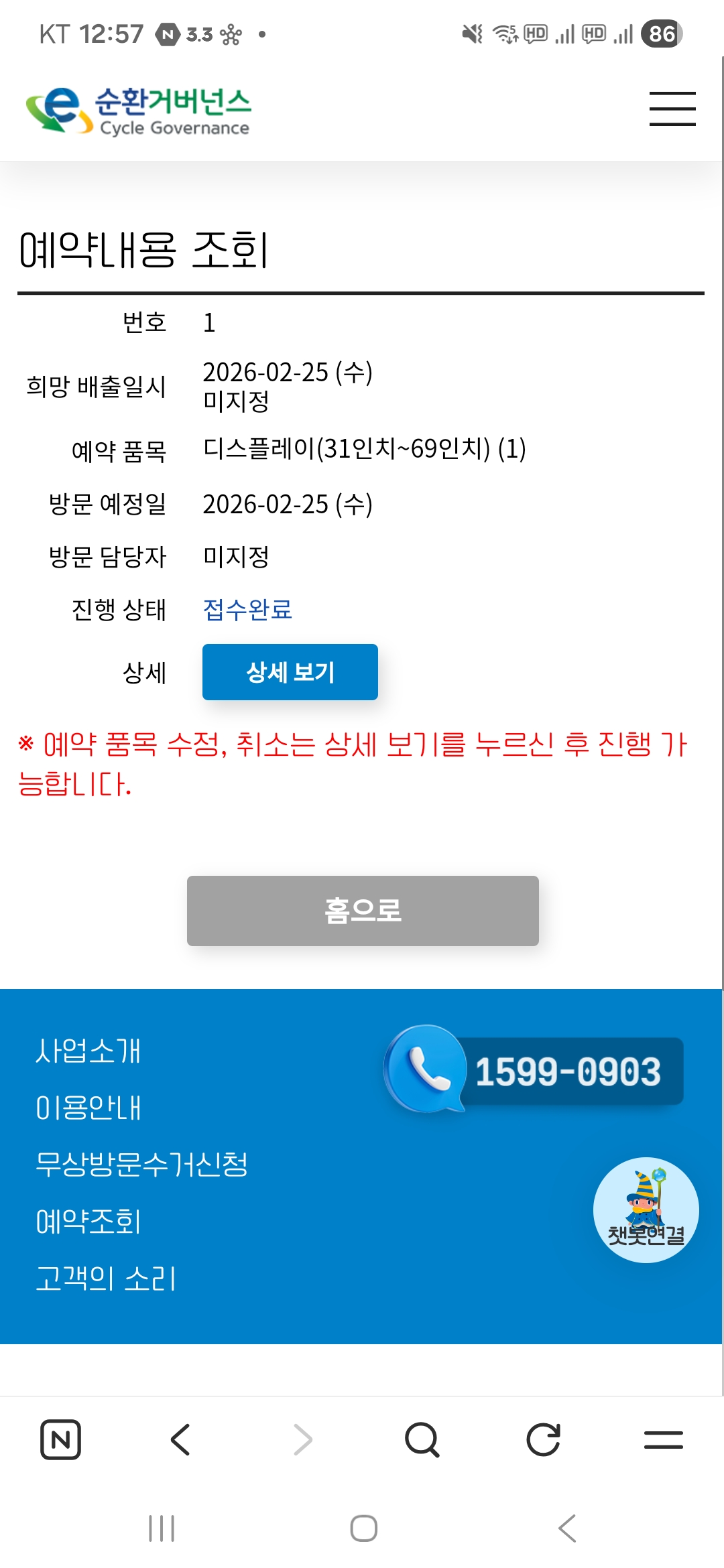The width and height of the screenshot is (724, 1568).
Task: Reload the page with the refresh icon
Action: (x=543, y=1439)
